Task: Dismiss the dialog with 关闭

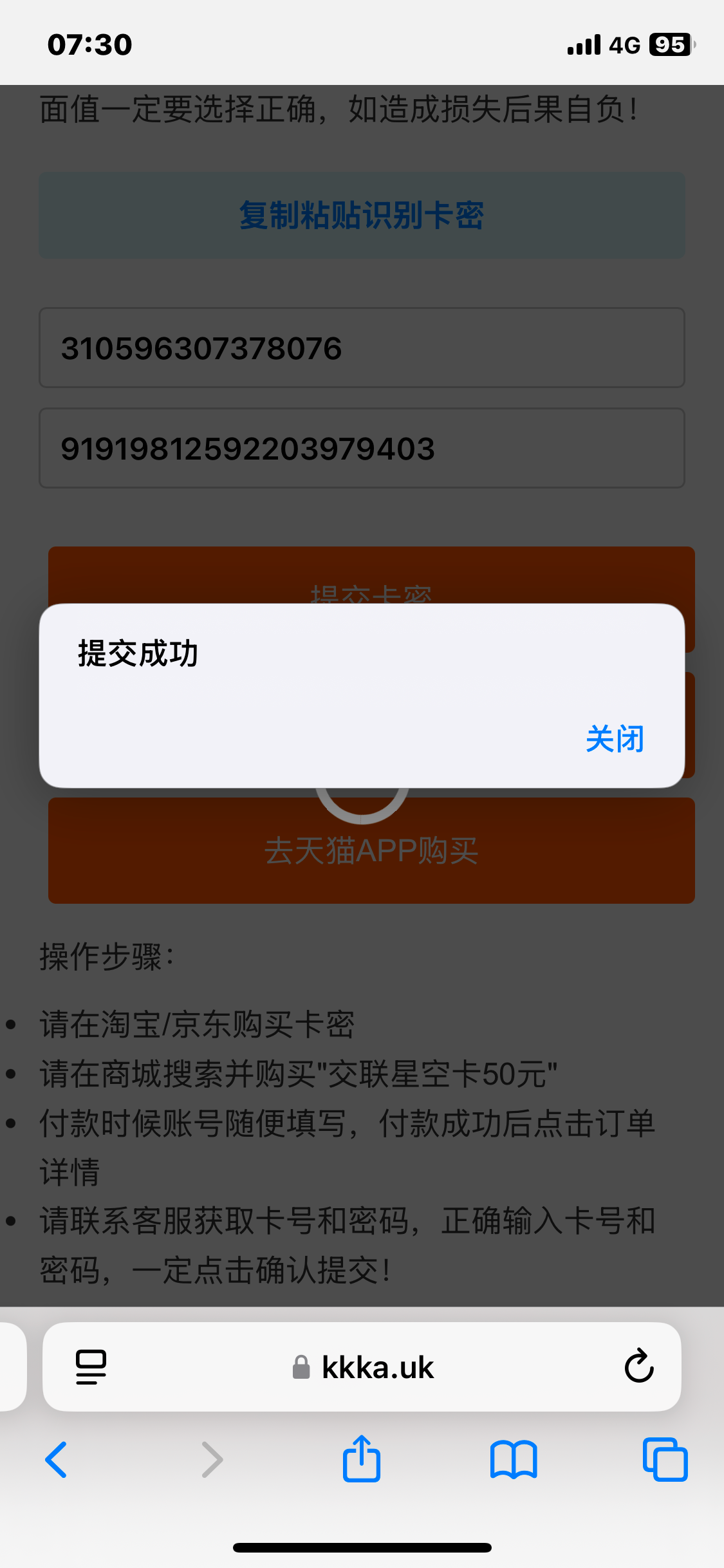Action: [x=615, y=739]
